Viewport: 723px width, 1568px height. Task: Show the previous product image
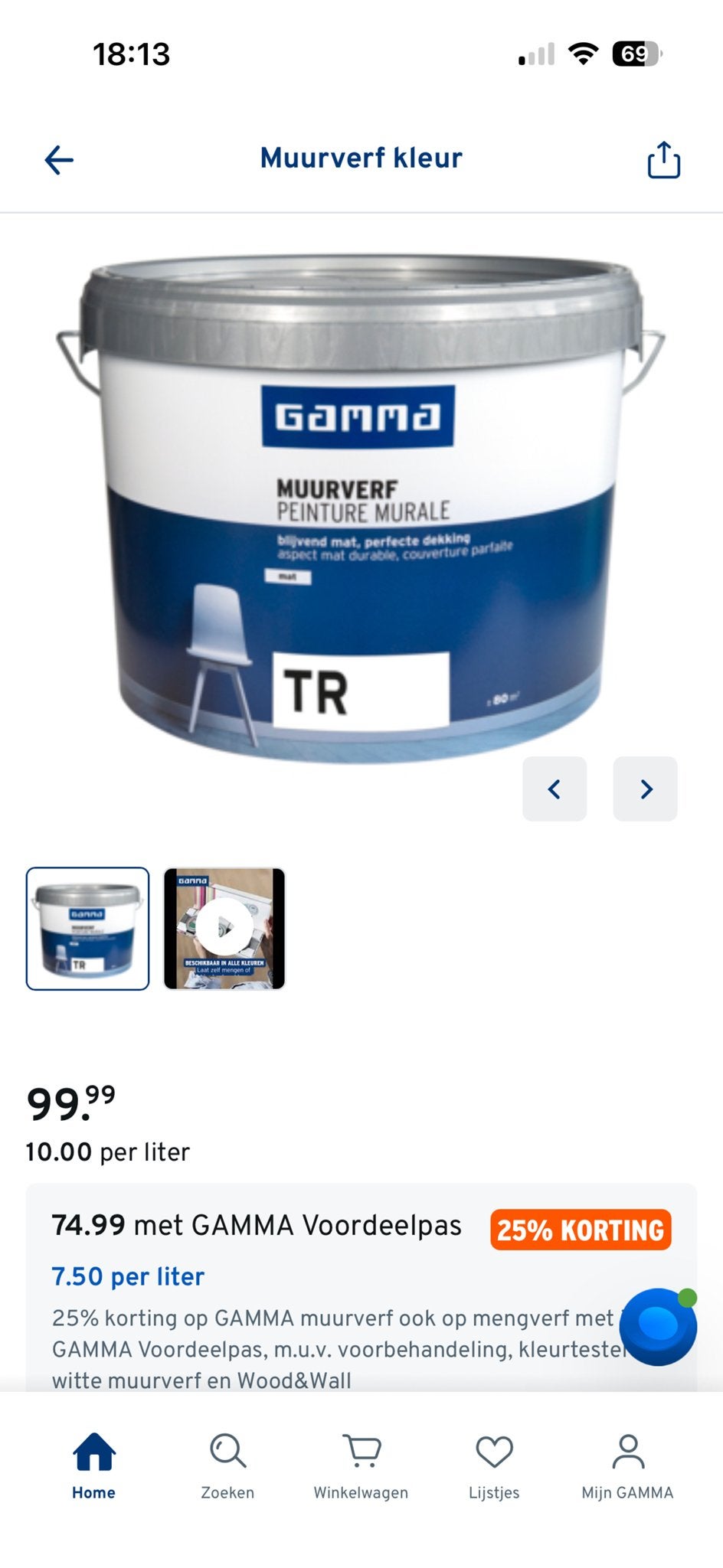(x=555, y=789)
